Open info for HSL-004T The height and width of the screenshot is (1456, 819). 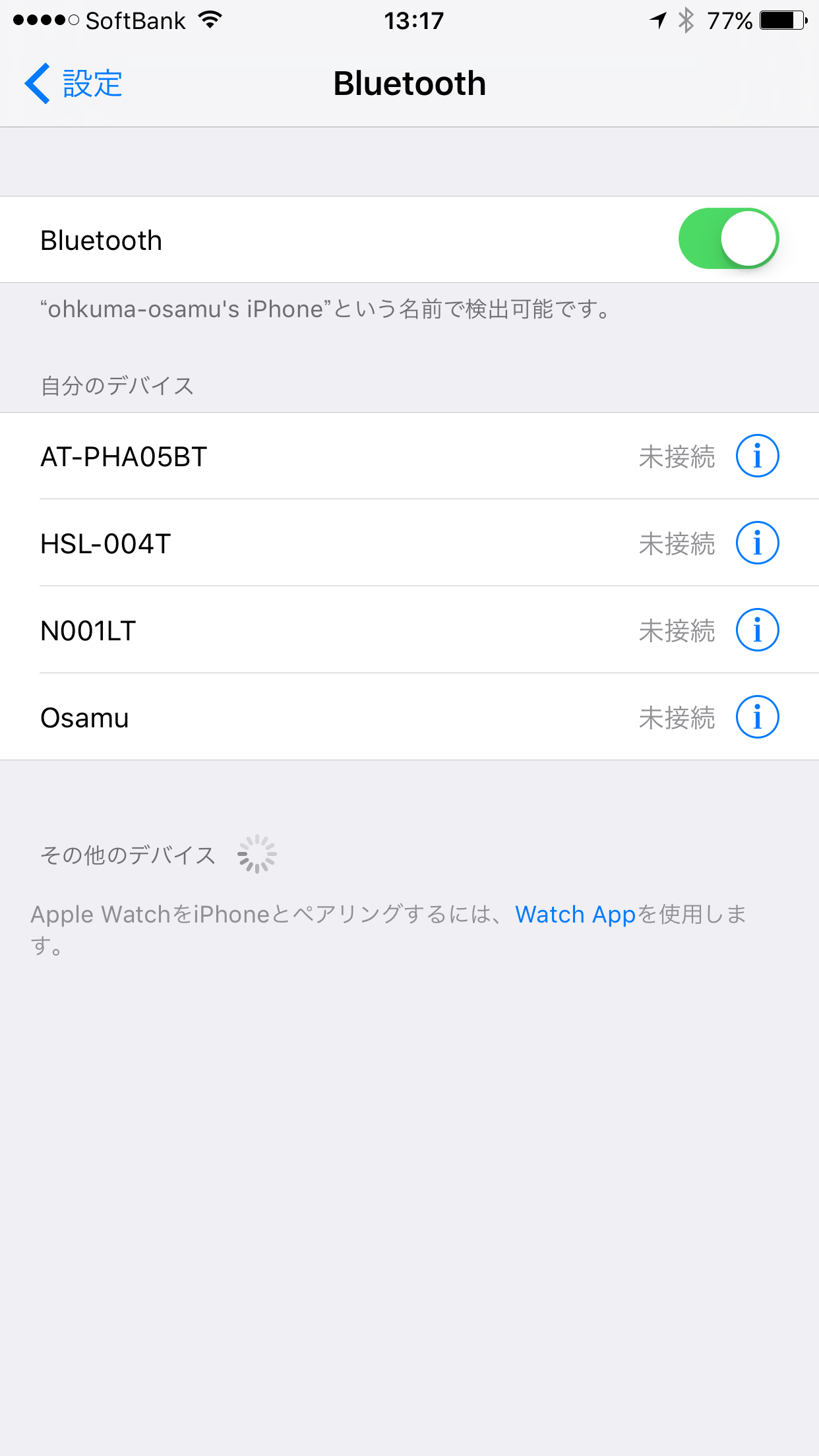point(757,543)
